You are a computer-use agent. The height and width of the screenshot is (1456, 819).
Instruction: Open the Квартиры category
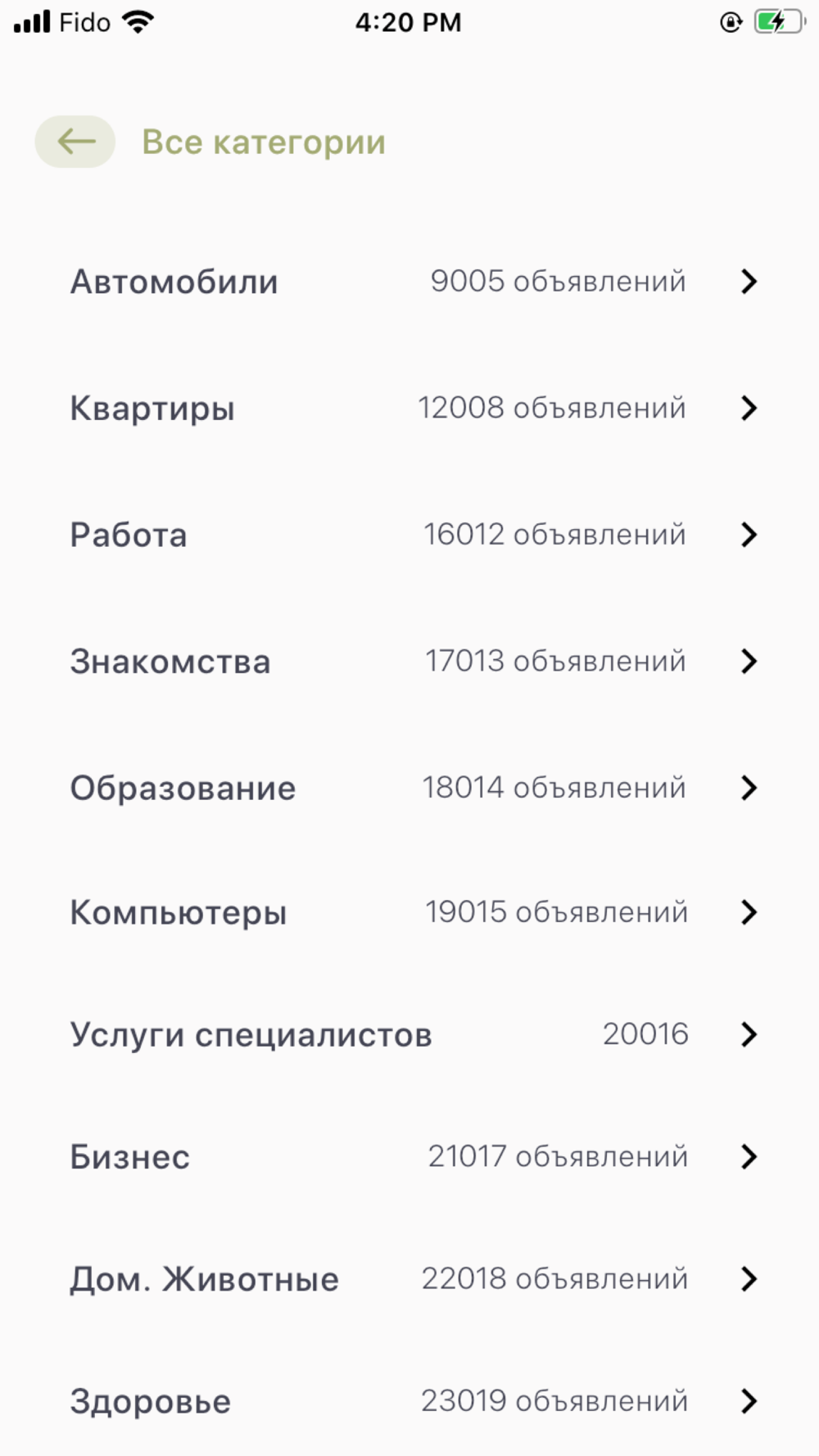[x=409, y=408]
